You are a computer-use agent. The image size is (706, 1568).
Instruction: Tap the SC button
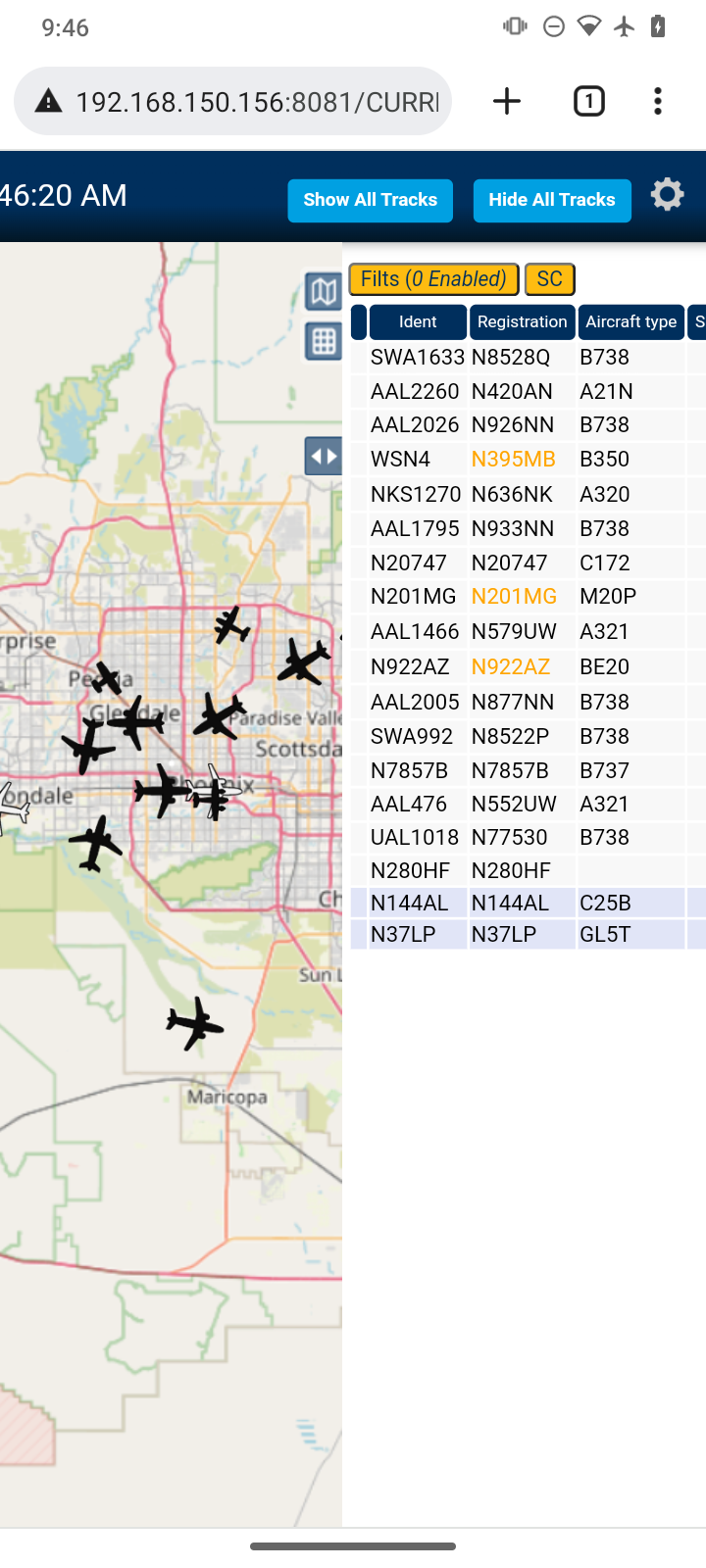549,279
